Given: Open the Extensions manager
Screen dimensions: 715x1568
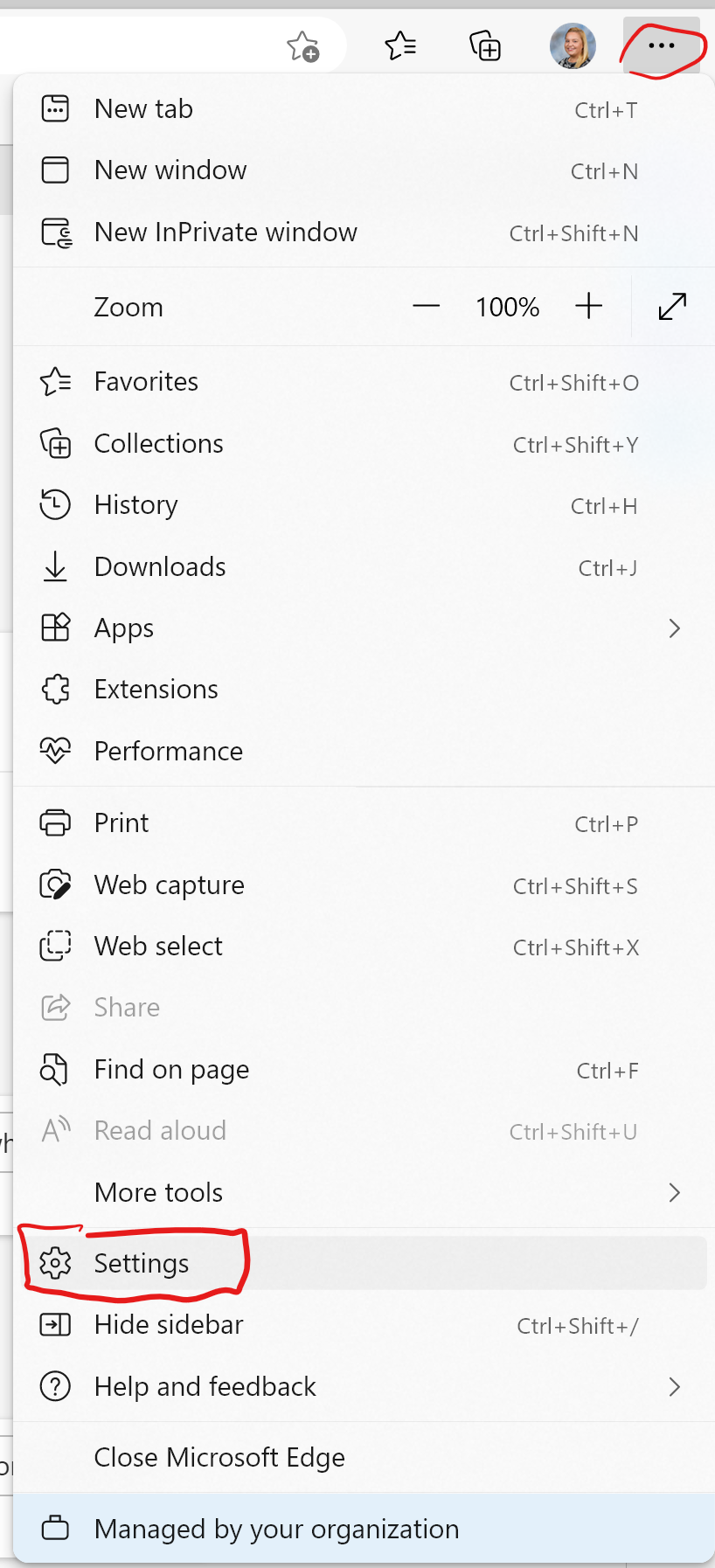Looking at the screenshot, I should coord(156,689).
